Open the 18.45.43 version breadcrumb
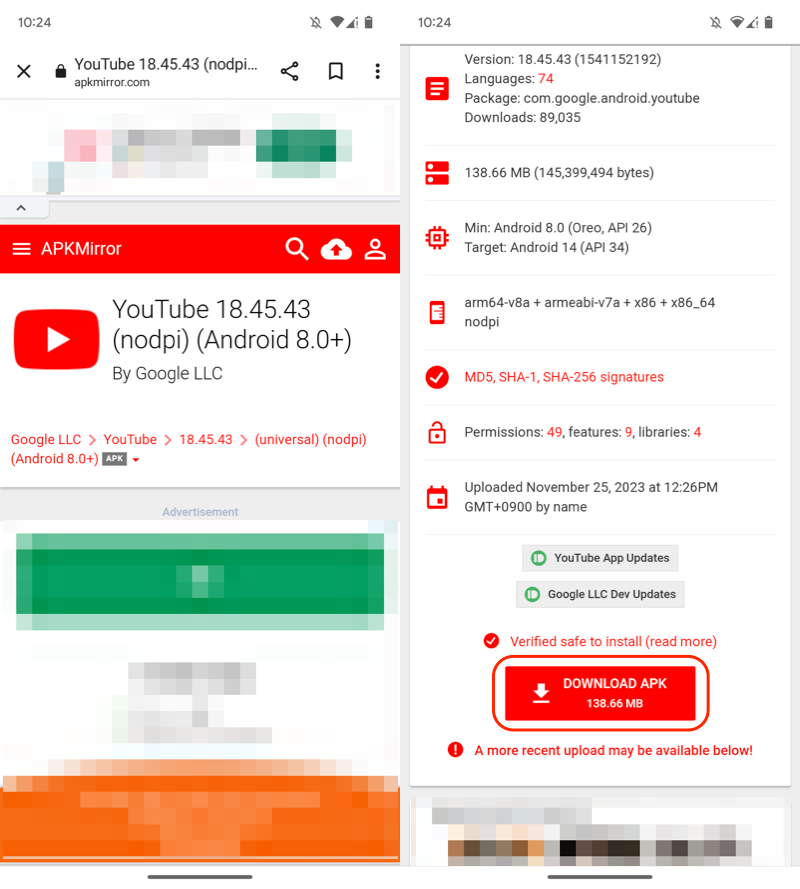Screen dimensions: 800x889 (205, 439)
